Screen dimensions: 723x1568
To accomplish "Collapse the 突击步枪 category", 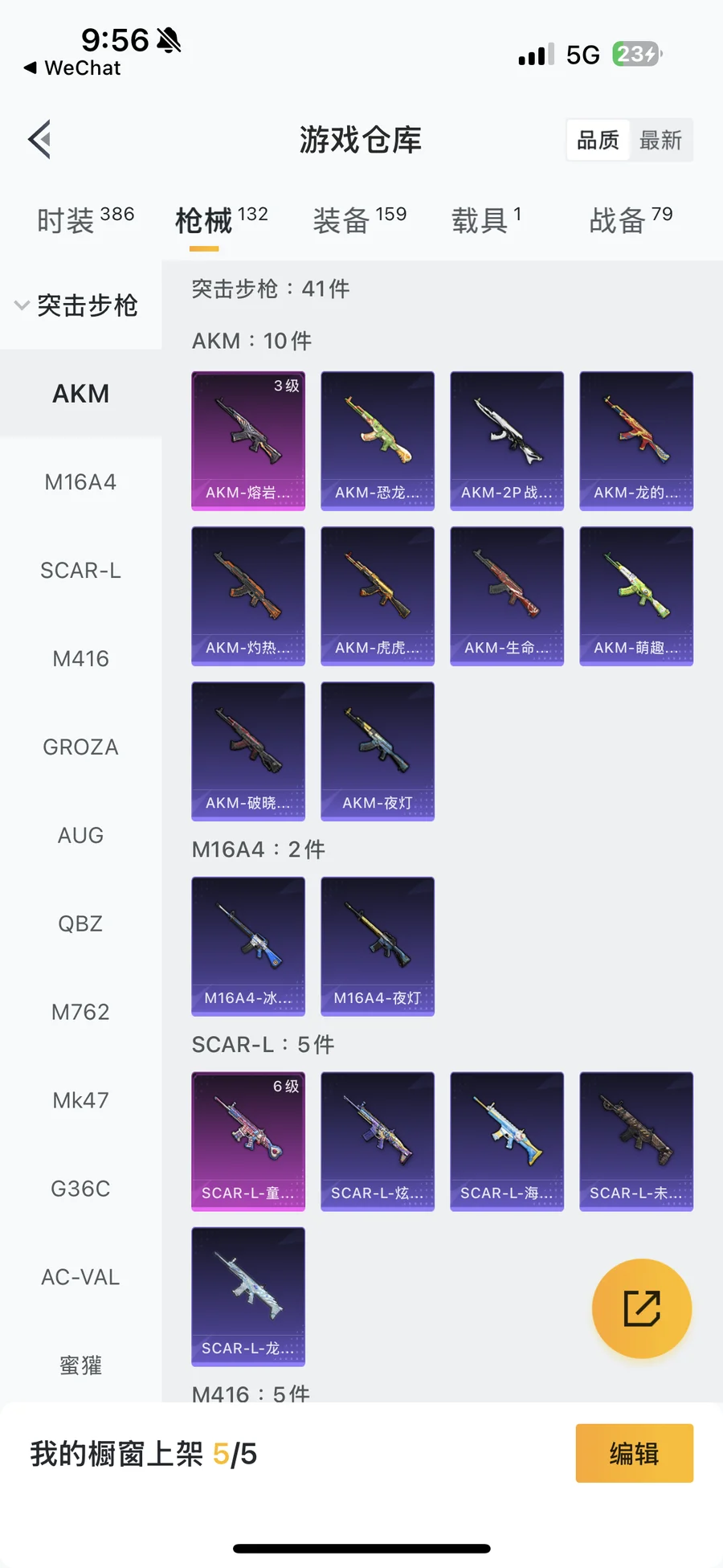I will pyautogui.click(x=76, y=305).
